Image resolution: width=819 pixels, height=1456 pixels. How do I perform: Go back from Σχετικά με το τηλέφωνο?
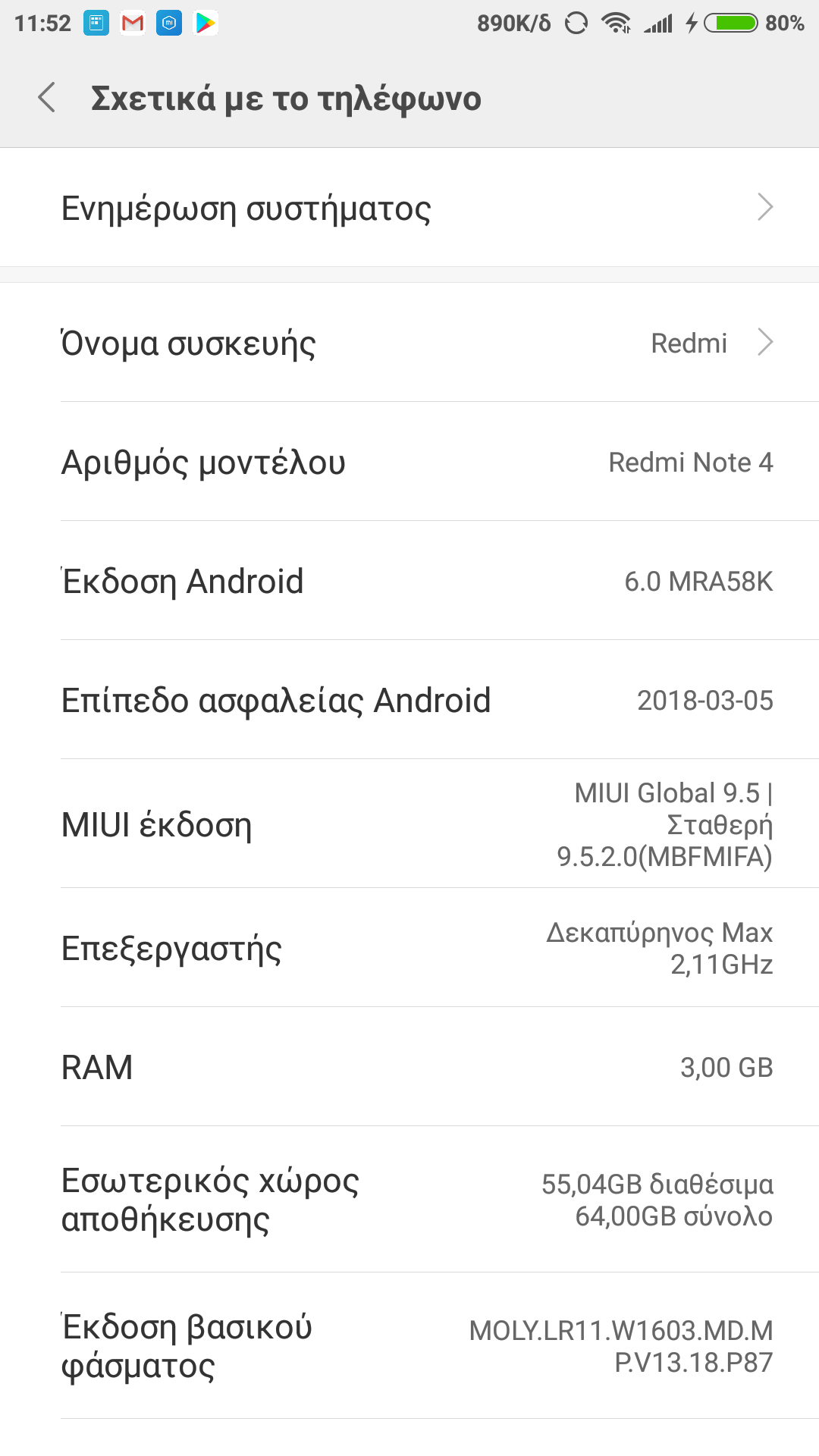tap(47, 98)
